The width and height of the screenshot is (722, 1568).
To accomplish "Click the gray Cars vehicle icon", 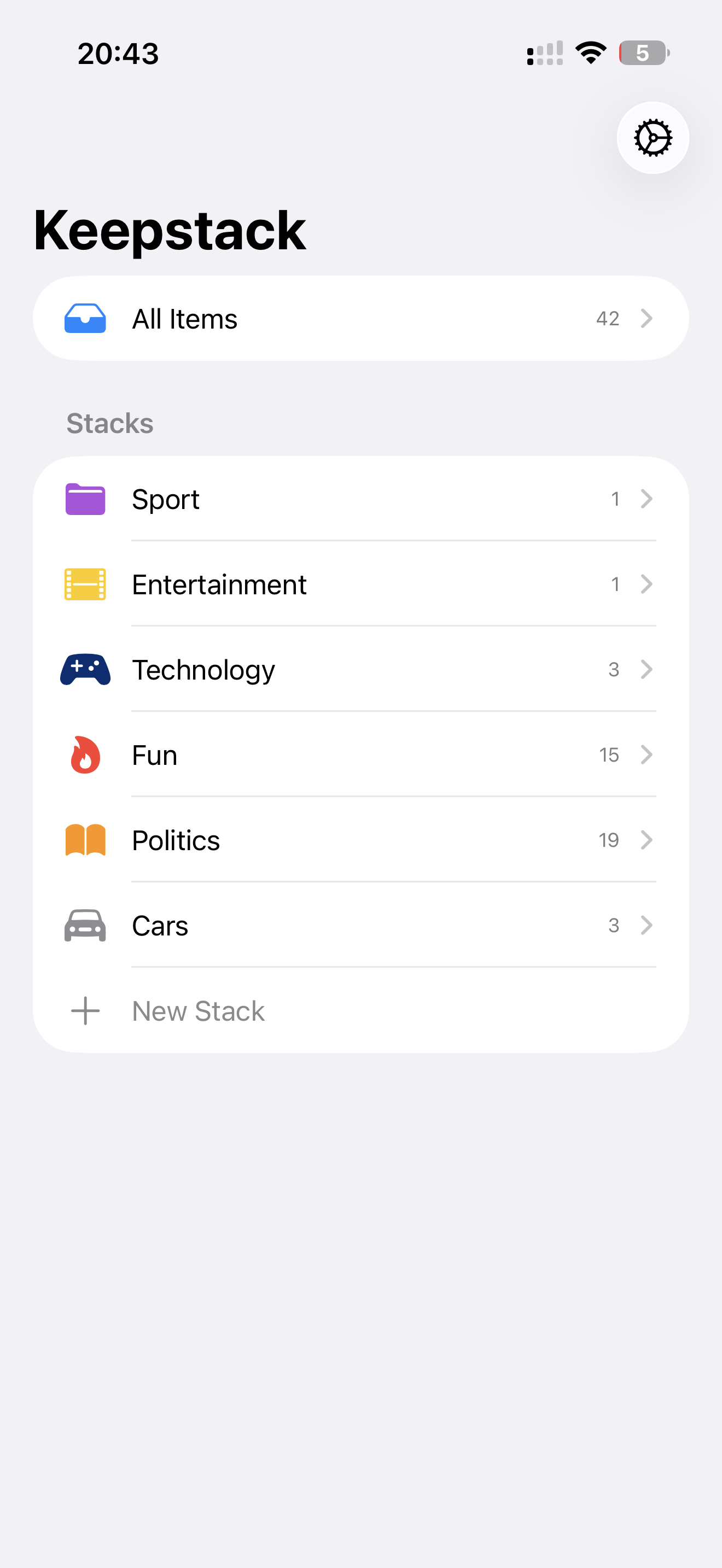I will point(85,925).
